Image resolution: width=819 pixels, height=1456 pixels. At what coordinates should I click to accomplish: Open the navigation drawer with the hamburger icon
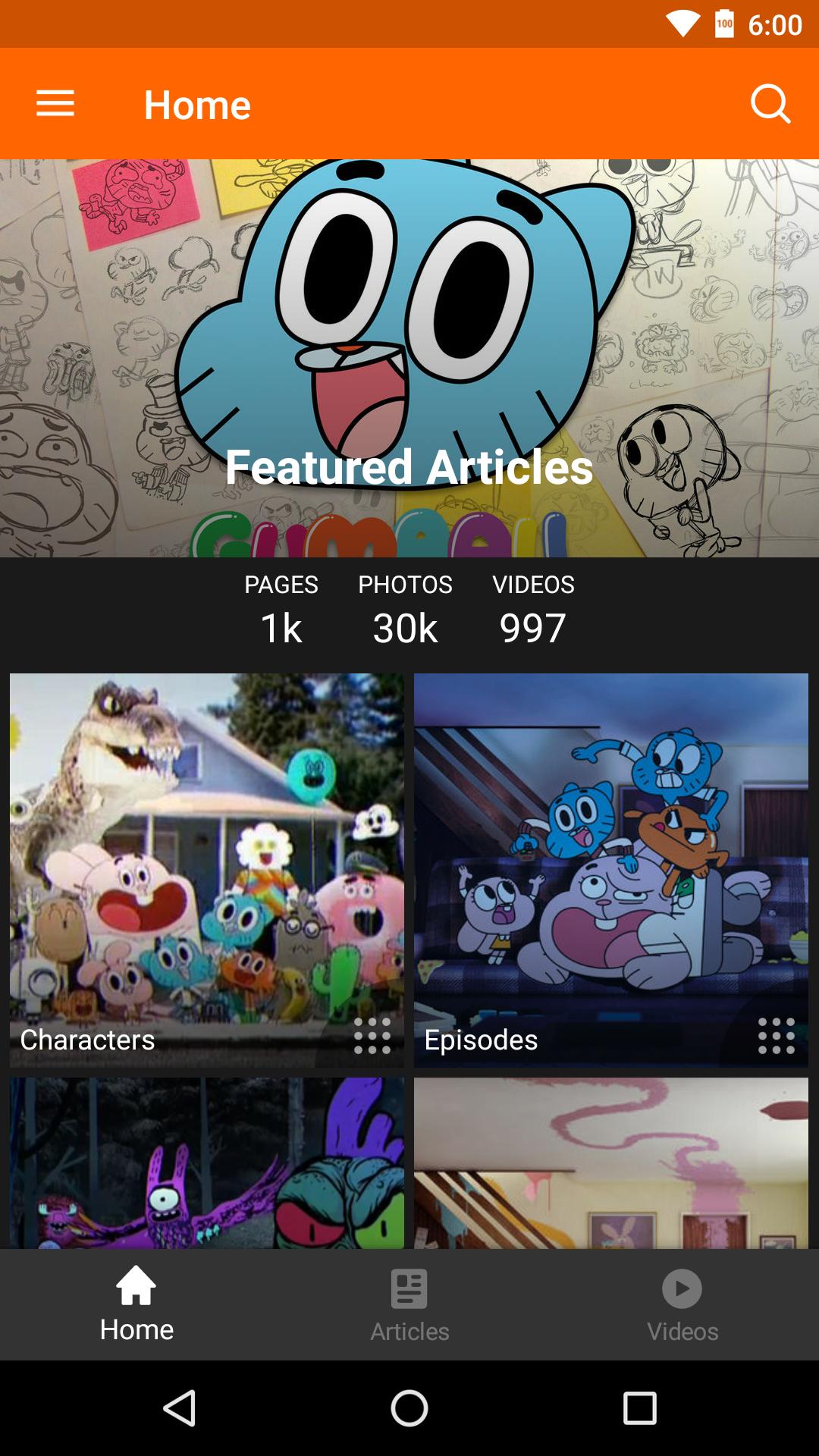click(55, 103)
